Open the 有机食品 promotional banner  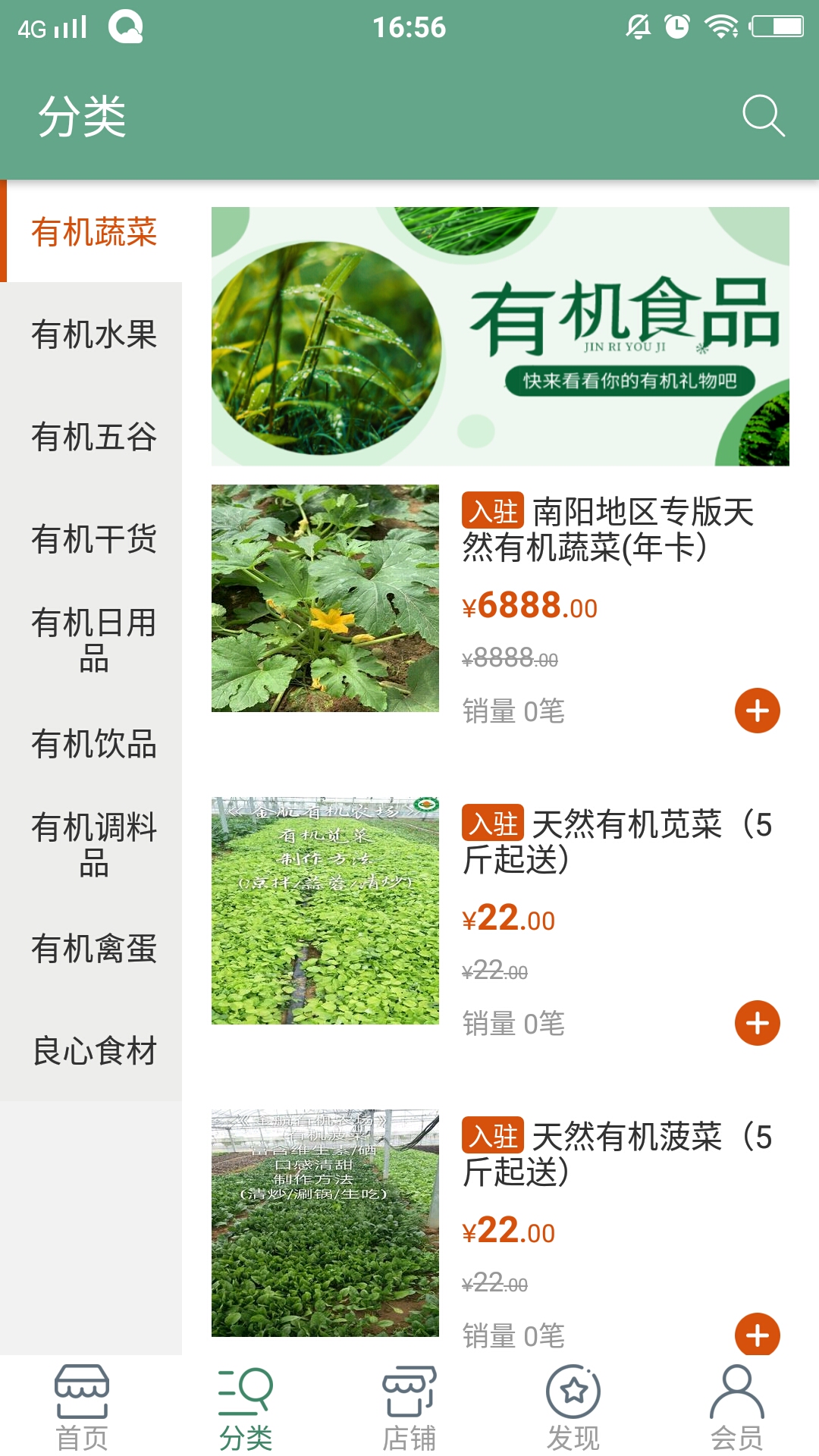500,336
